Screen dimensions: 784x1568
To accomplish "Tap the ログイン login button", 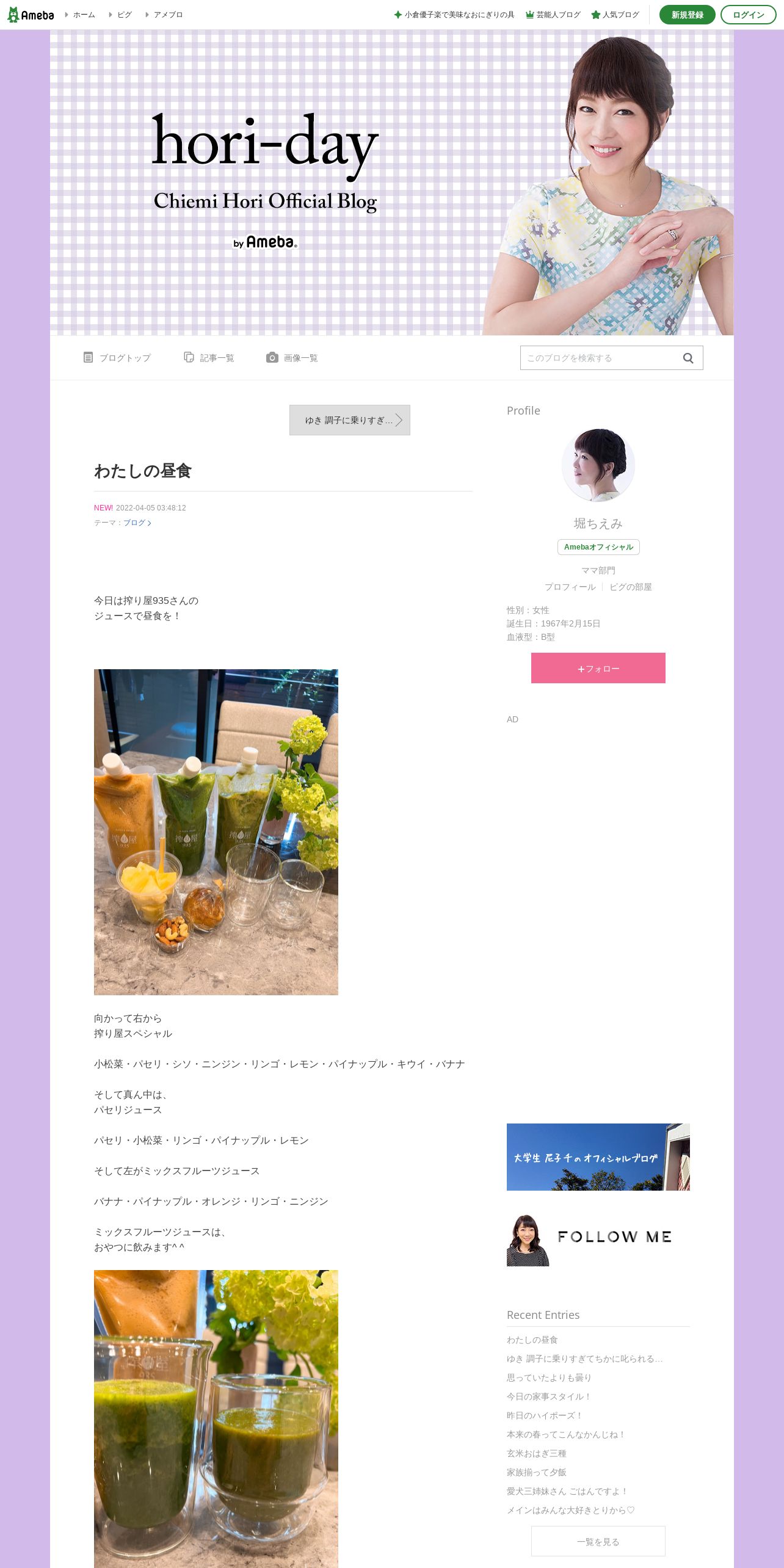I will coord(748,15).
